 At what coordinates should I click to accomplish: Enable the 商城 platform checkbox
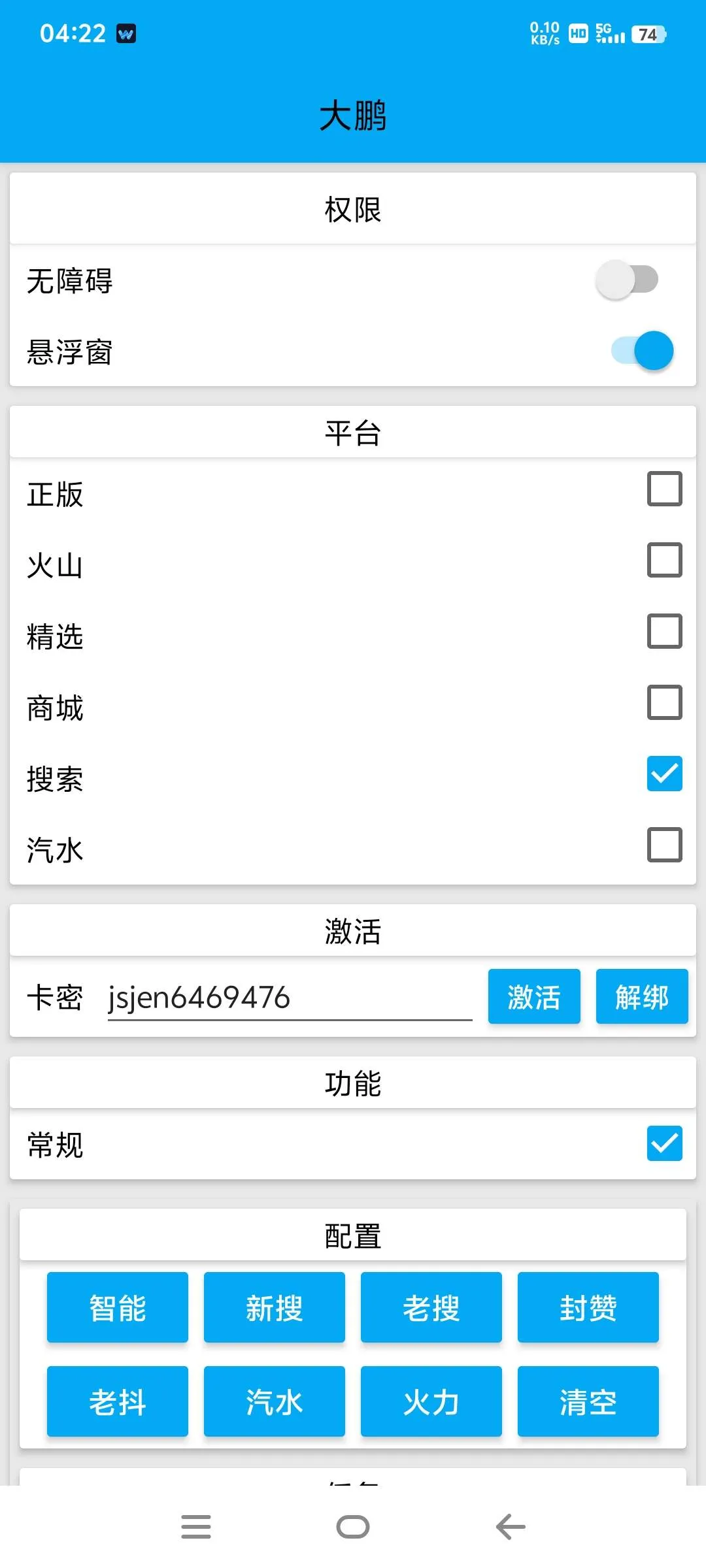coord(664,702)
